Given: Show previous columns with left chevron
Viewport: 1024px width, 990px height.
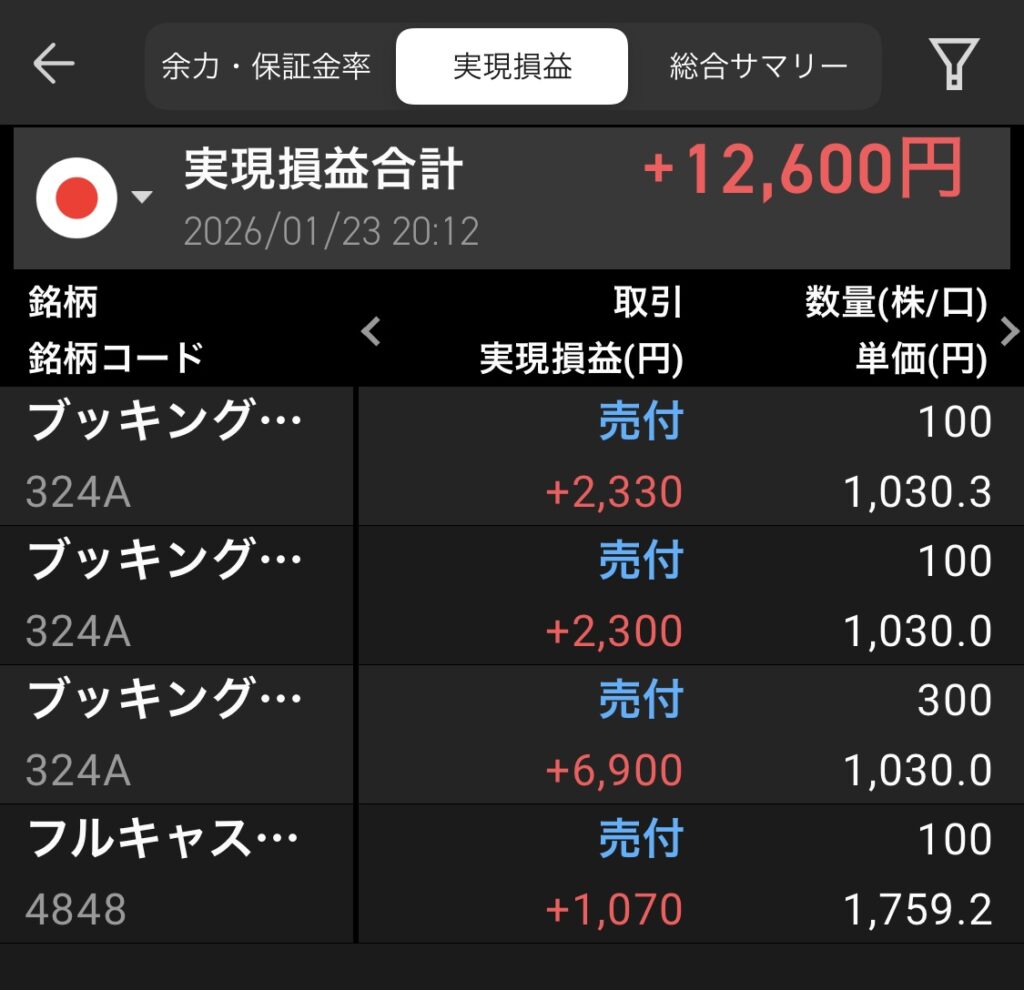Looking at the screenshot, I should tap(371, 331).
